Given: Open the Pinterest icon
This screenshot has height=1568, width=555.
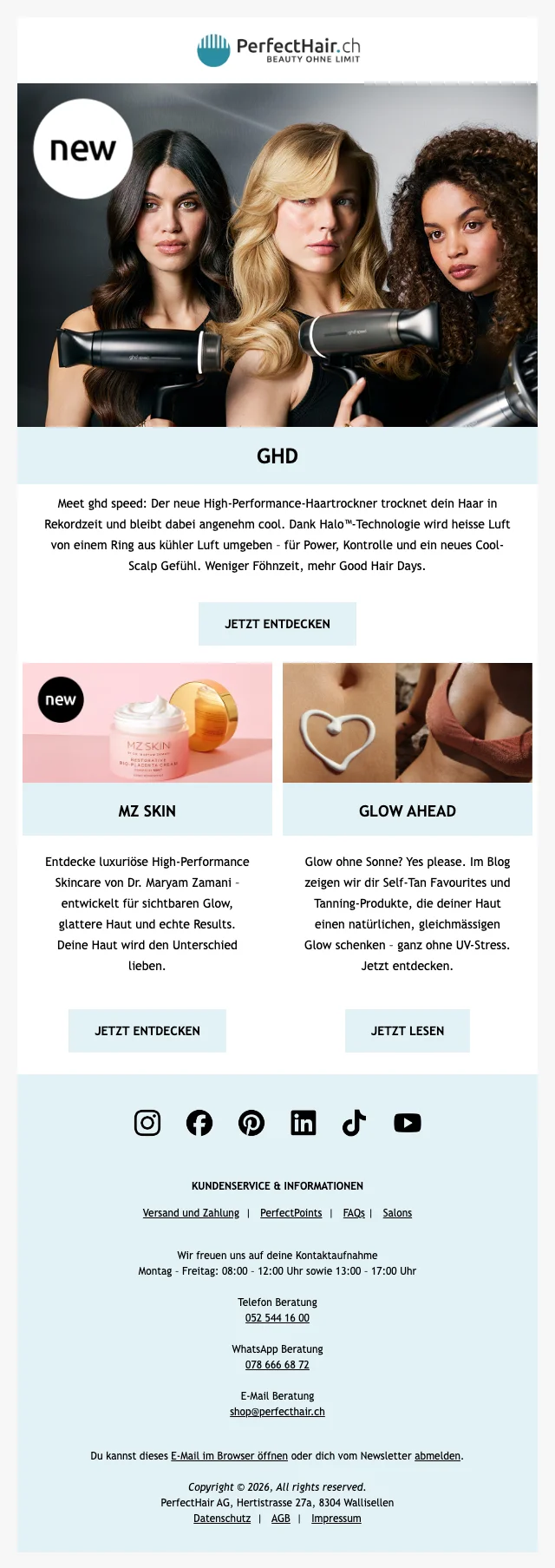Looking at the screenshot, I should point(251,1123).
